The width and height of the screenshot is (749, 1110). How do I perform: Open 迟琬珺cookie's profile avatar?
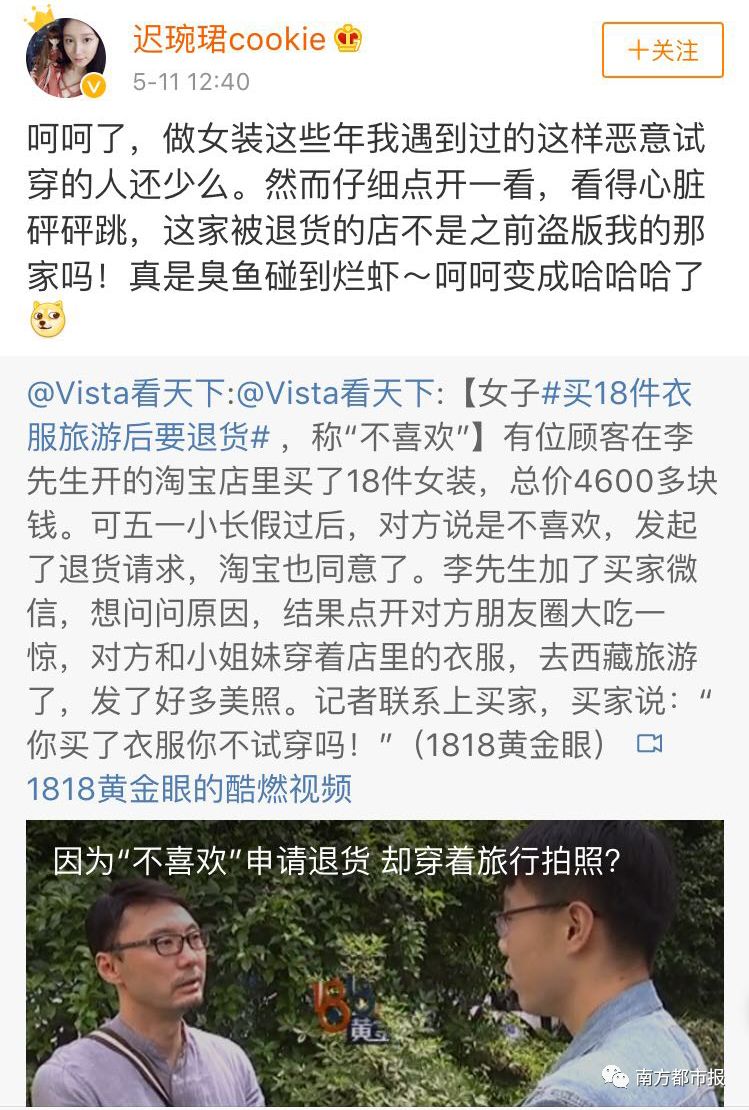(65, 57)
